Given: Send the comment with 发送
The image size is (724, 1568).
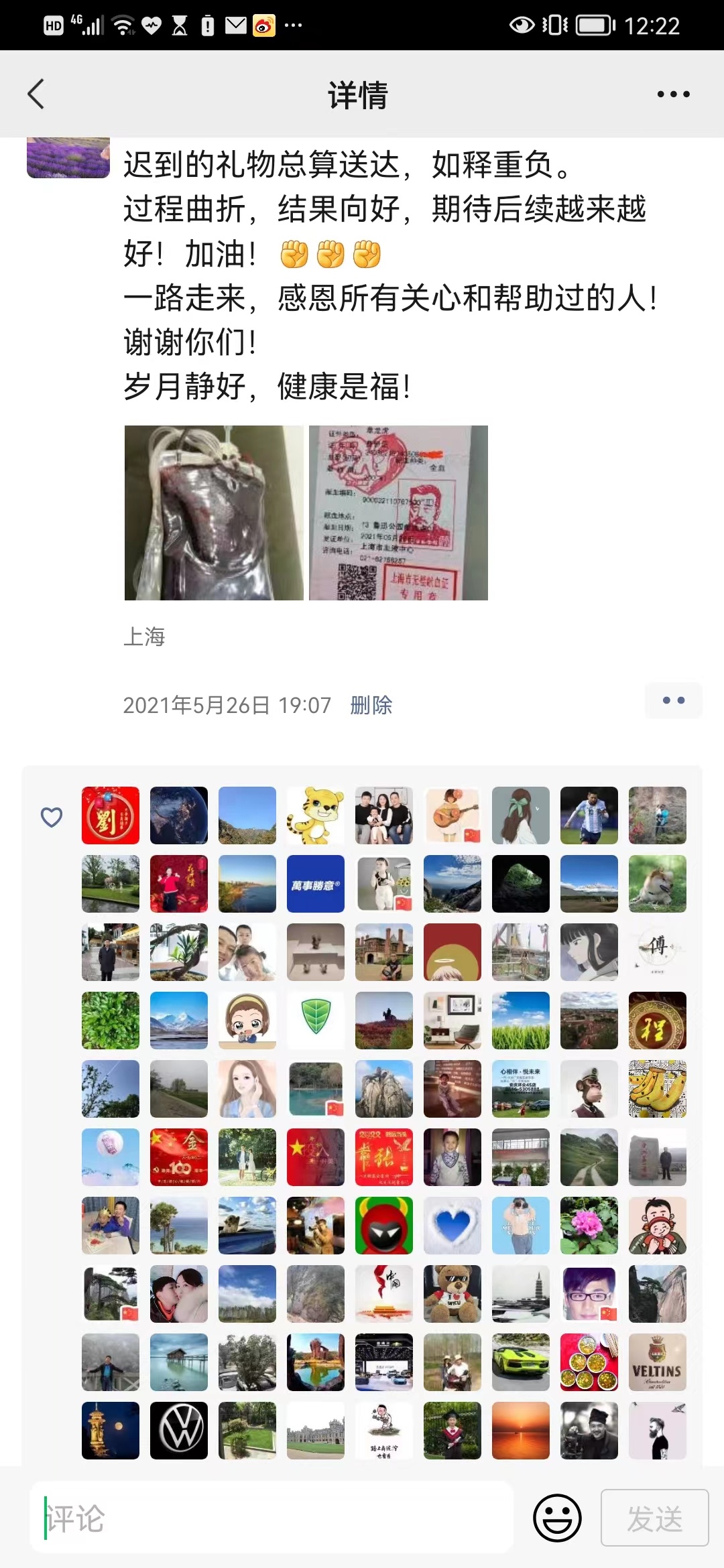Looking at the screenshot, I should 654,1518.
